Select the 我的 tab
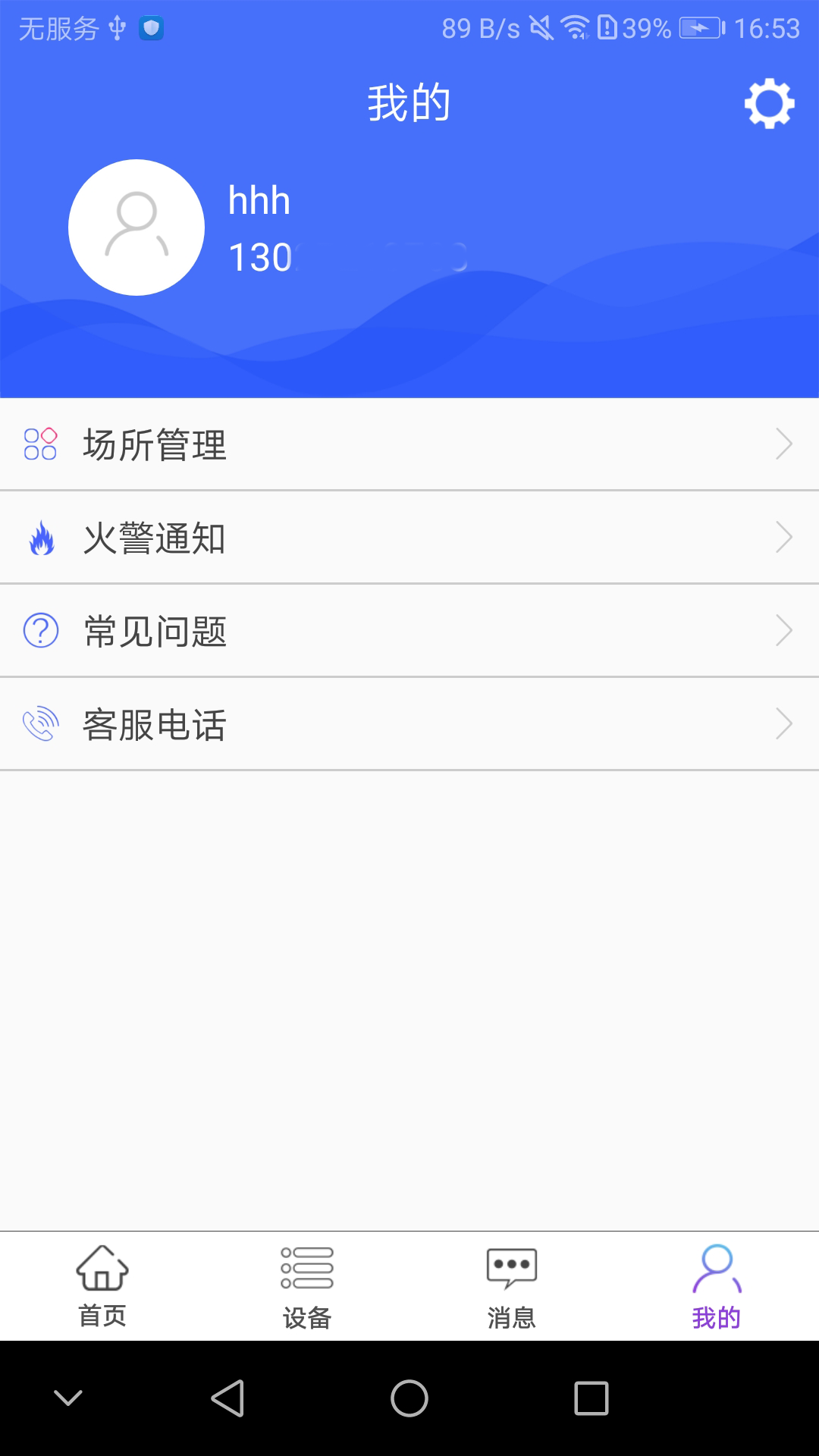The image size is (819, 1456). click(x=717, y=1286)
